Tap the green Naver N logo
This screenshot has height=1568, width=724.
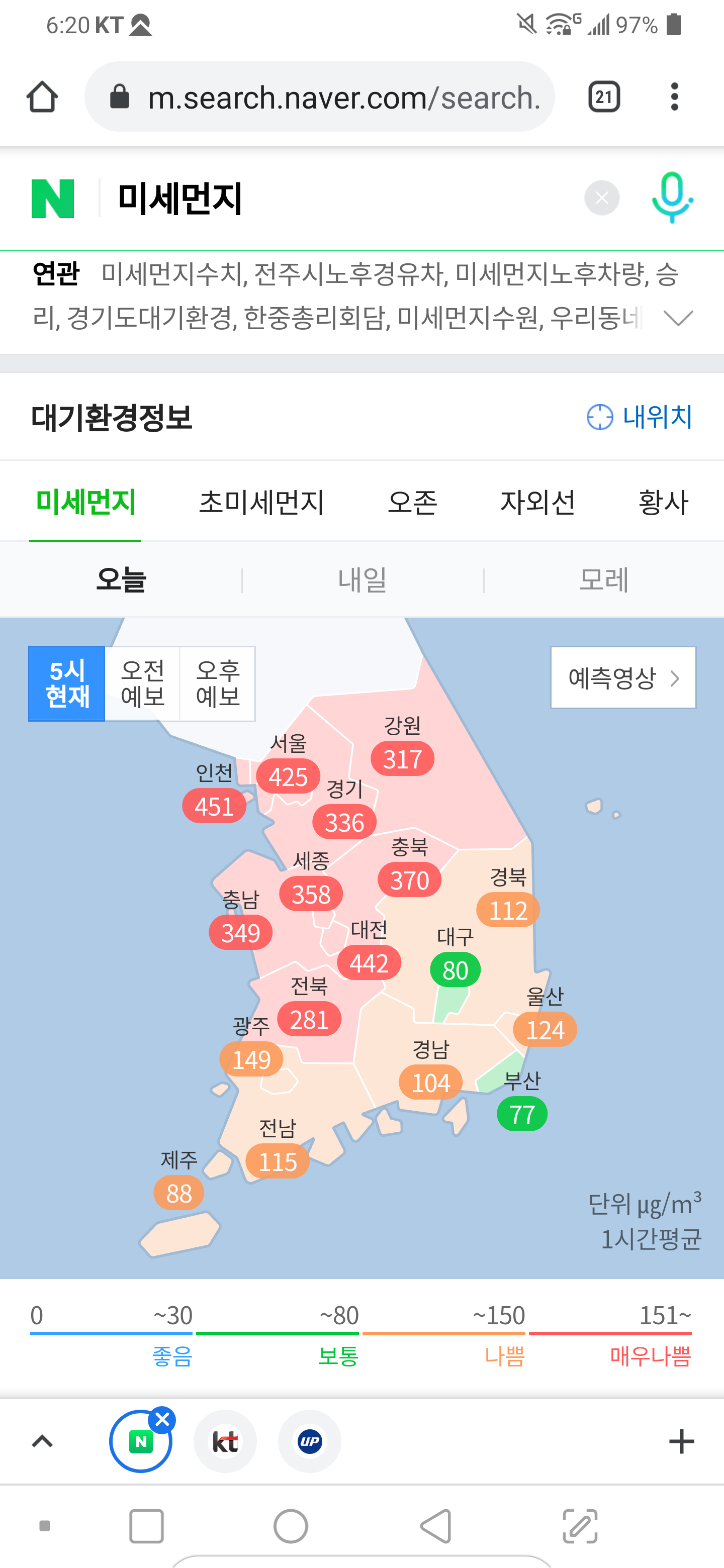pos(53,199)
